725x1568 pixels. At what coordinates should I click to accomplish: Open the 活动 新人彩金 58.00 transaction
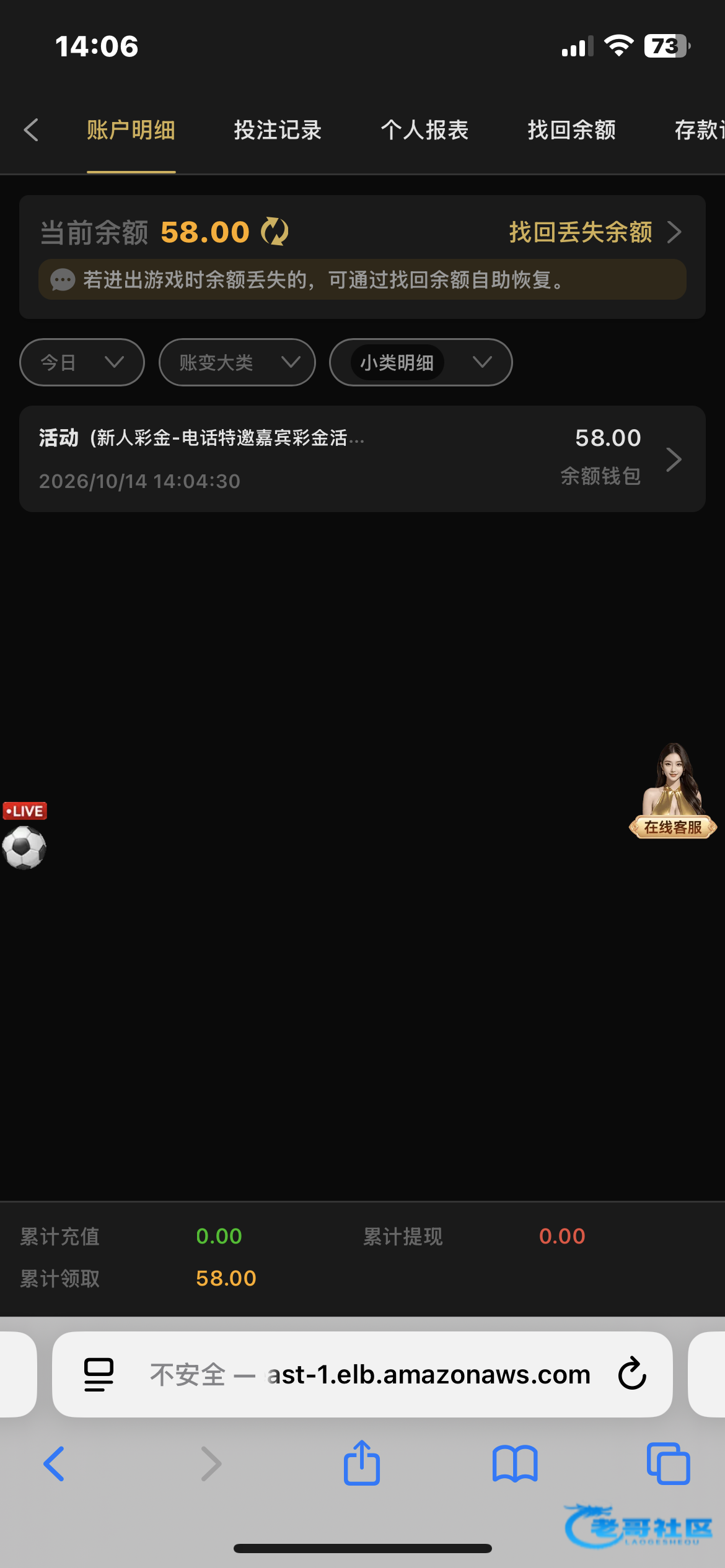tap(362, 459)
